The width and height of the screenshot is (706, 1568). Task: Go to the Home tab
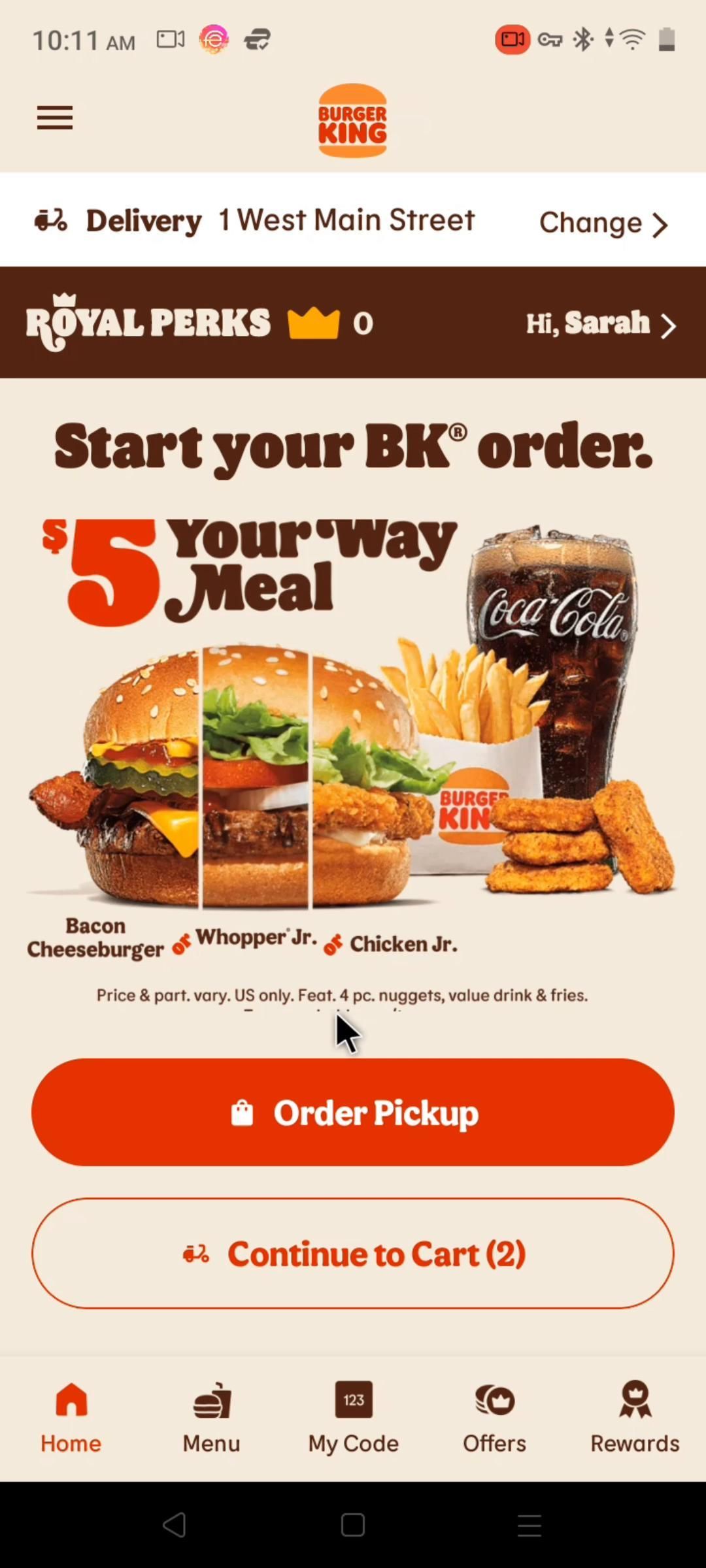pos(71,1416)
